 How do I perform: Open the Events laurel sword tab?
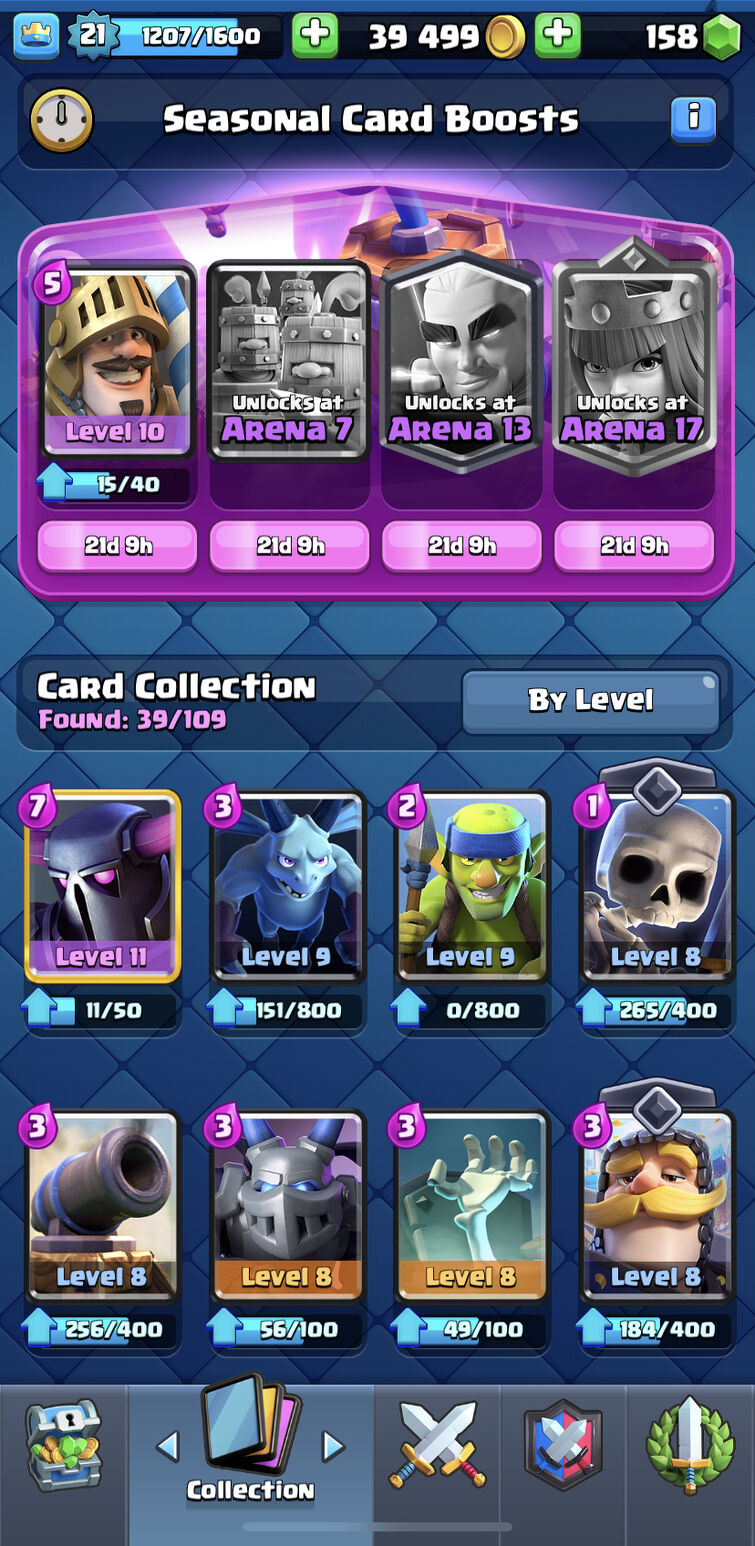pos(691,1444)
